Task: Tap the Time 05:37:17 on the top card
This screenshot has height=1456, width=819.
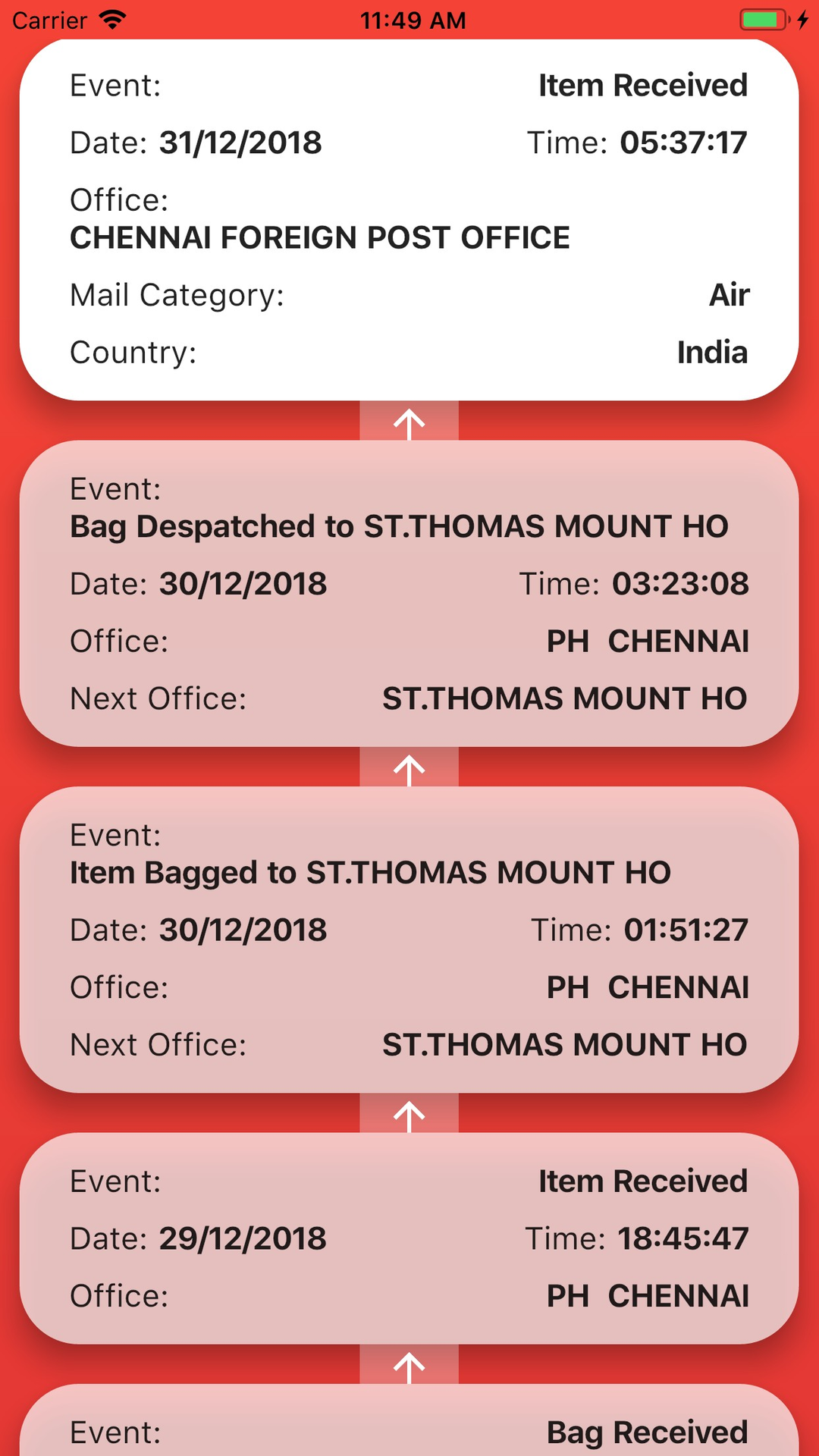Action: click(682, 142)
